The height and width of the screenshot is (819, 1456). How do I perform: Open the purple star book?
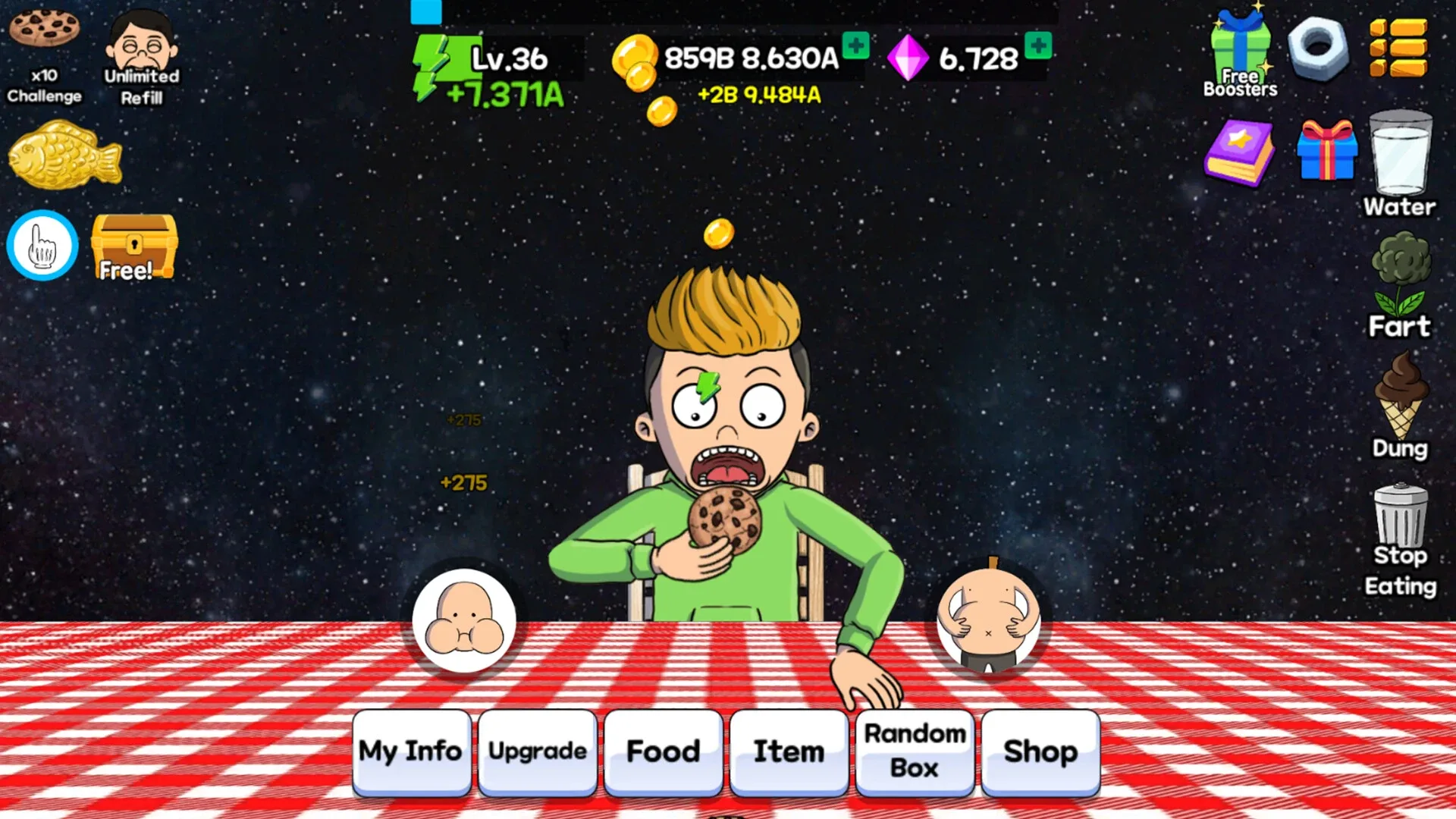1239,153
